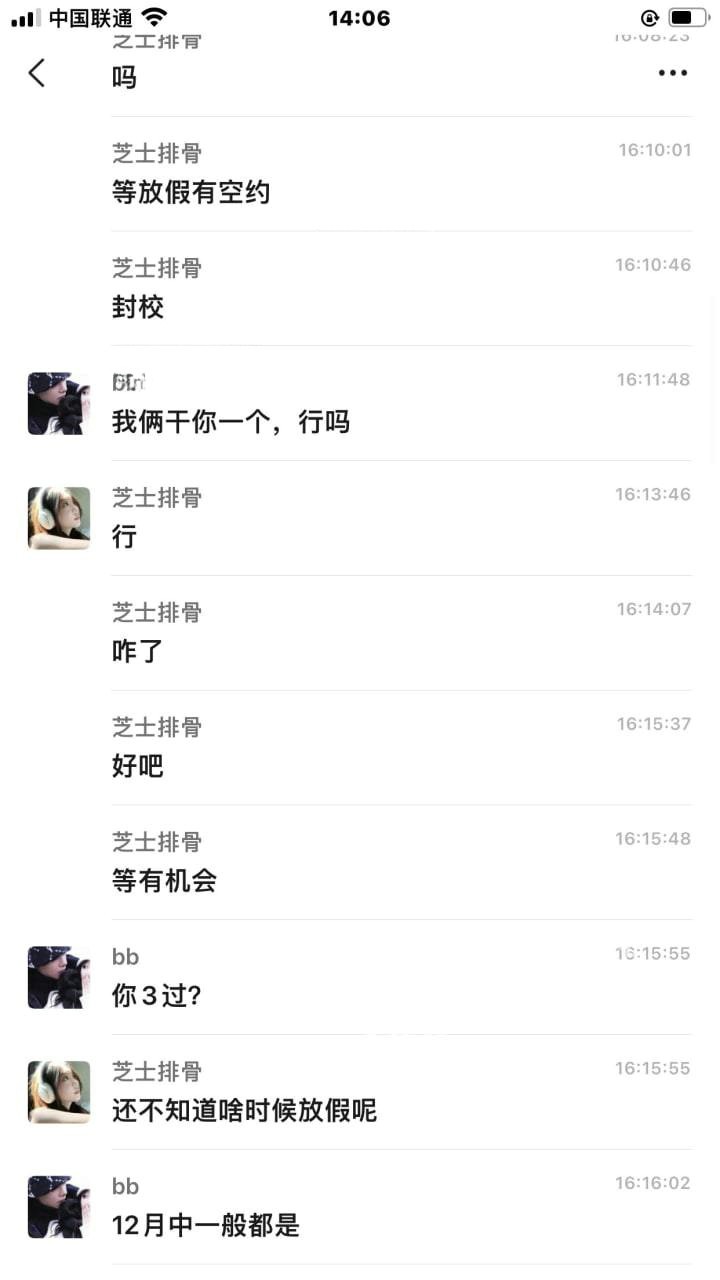View the message "封校"
The width and height of the screenshot is (720, 1280).
point(138,307)
